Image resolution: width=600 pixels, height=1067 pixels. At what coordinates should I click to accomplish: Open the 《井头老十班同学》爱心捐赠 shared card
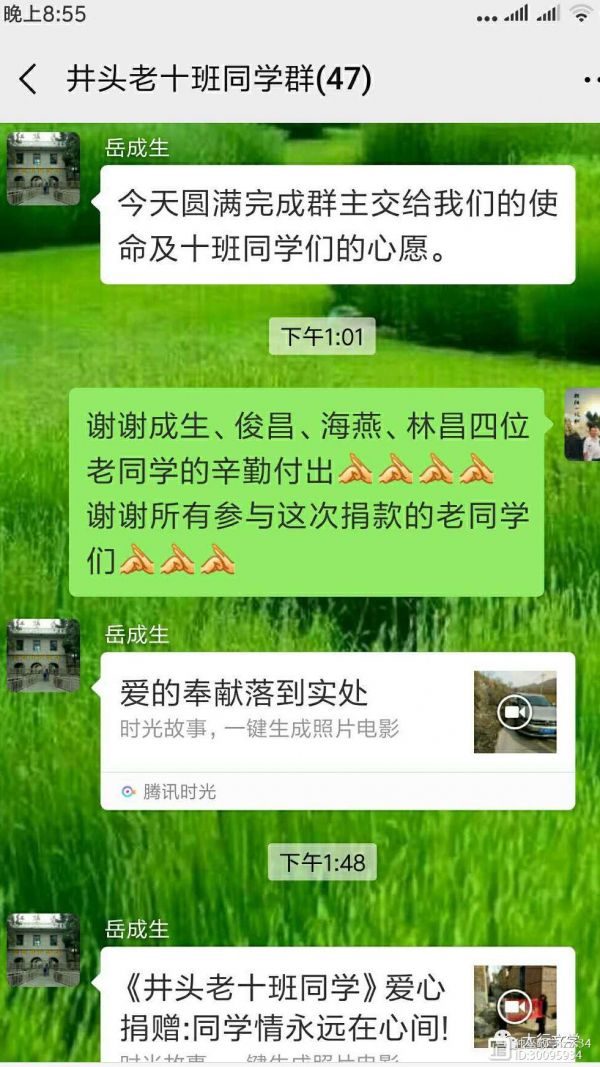pos(337,1003)
